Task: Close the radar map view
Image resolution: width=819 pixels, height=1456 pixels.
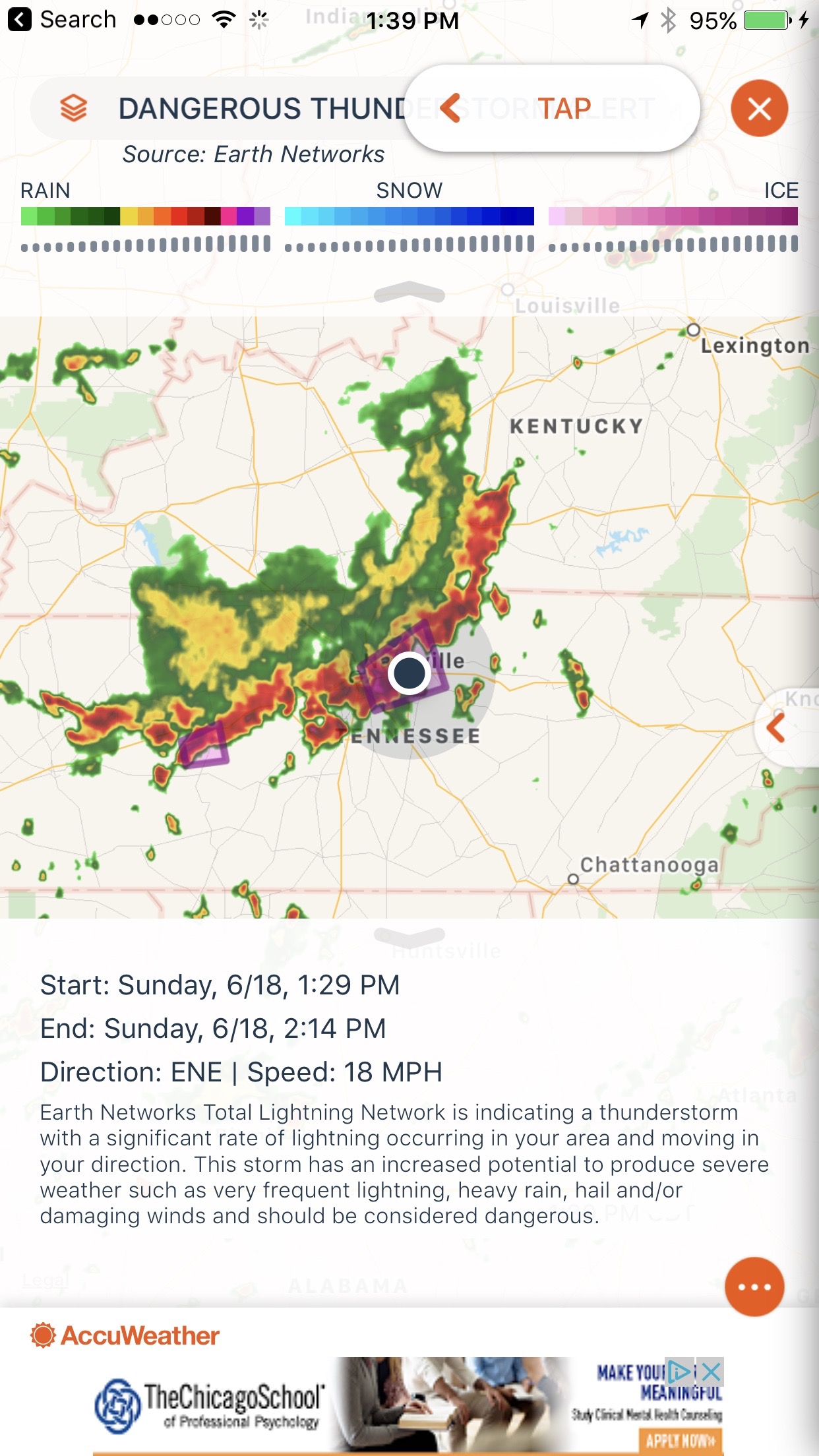Action: tap(759, 109)
